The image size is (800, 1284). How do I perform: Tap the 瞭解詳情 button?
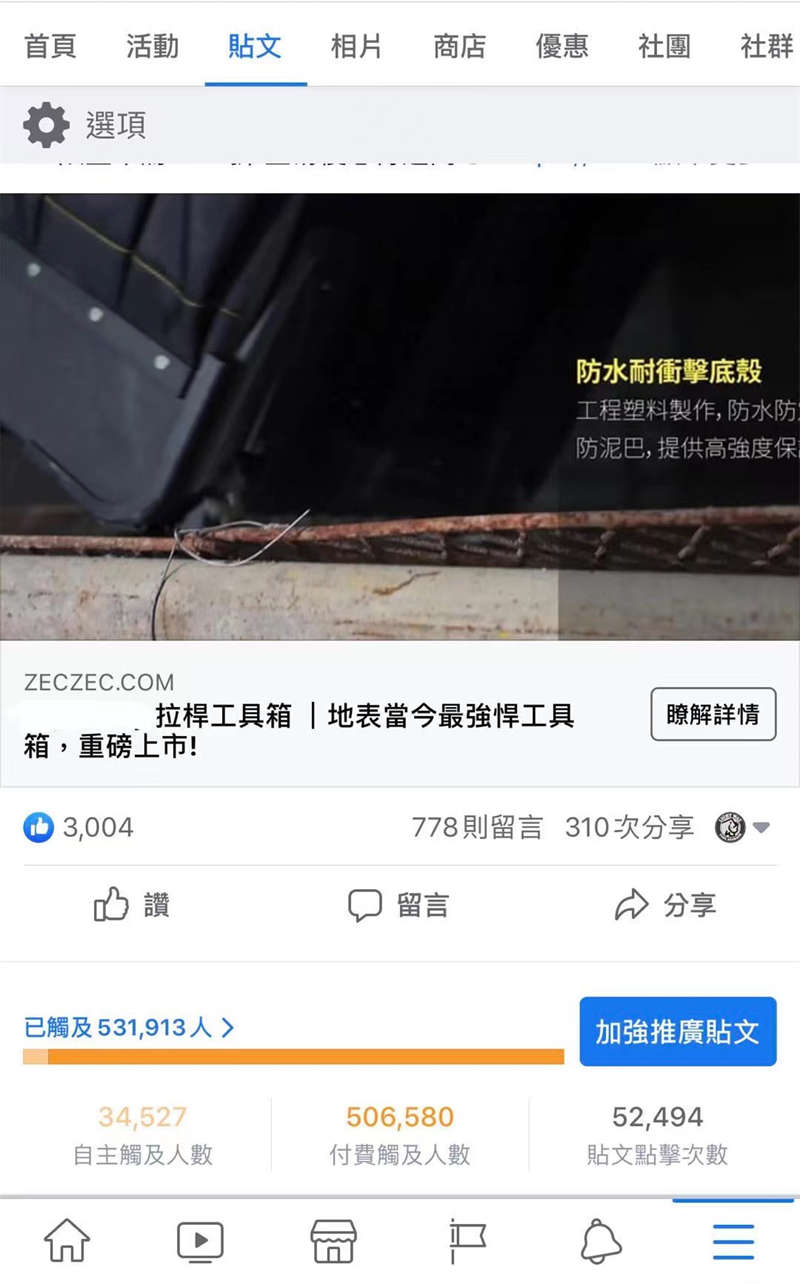(713, 714)
